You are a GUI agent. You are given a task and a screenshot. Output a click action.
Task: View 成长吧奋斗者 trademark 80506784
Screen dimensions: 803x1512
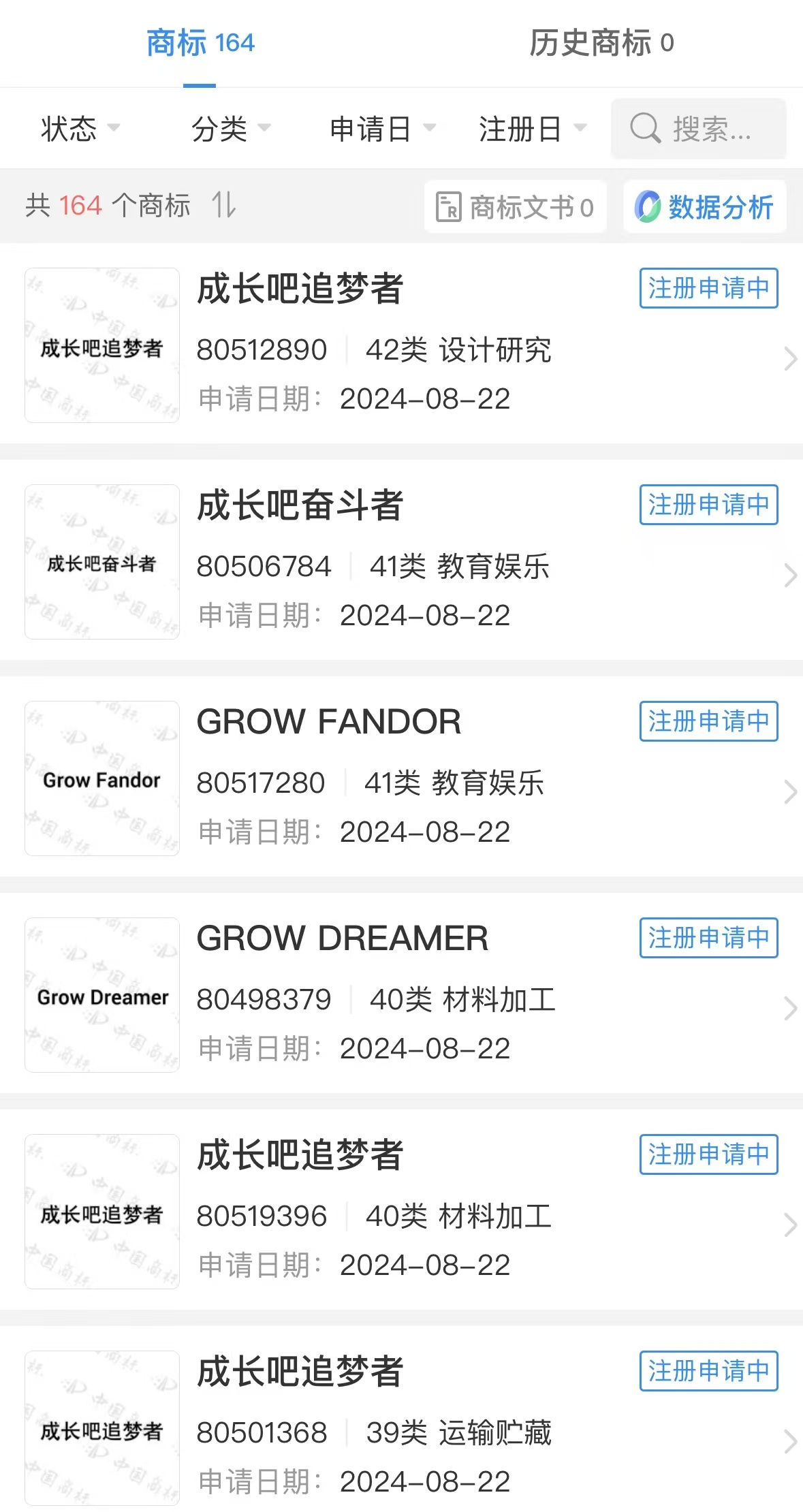pyautogui.click(x=401, y=561)
